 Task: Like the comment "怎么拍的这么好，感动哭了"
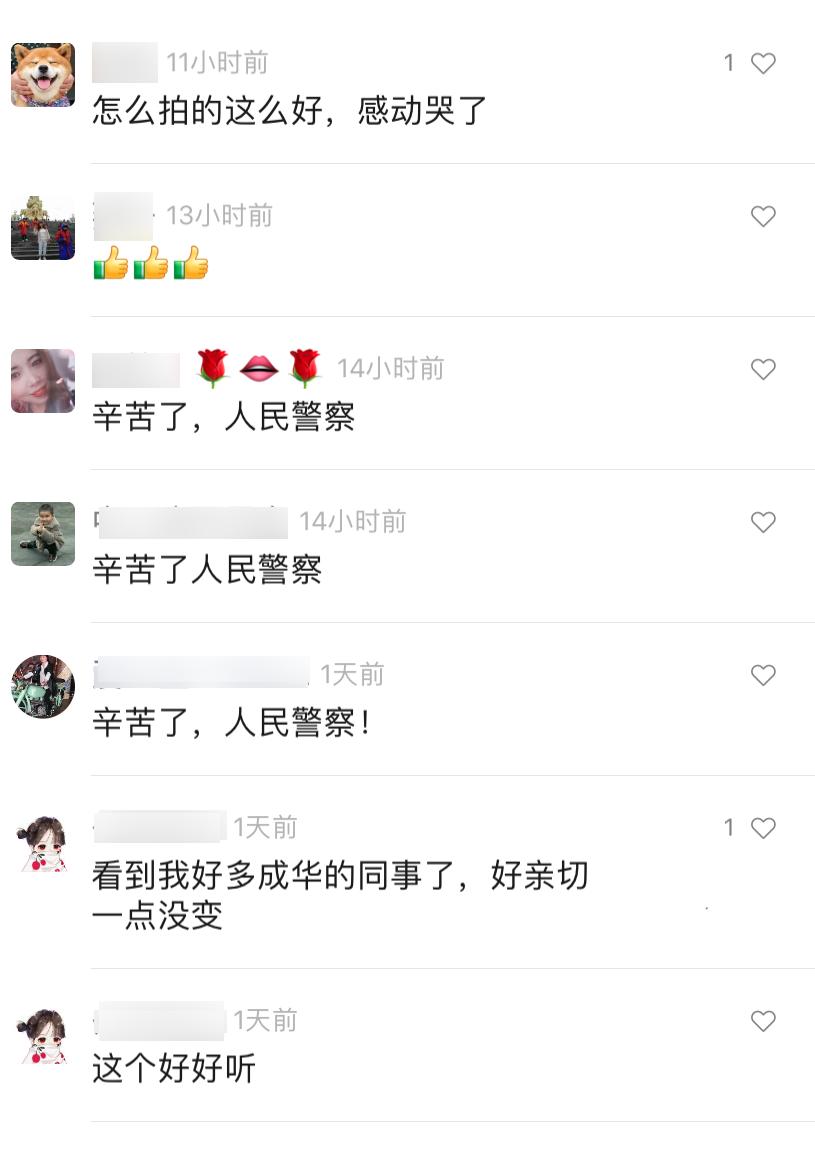point(763,64)
